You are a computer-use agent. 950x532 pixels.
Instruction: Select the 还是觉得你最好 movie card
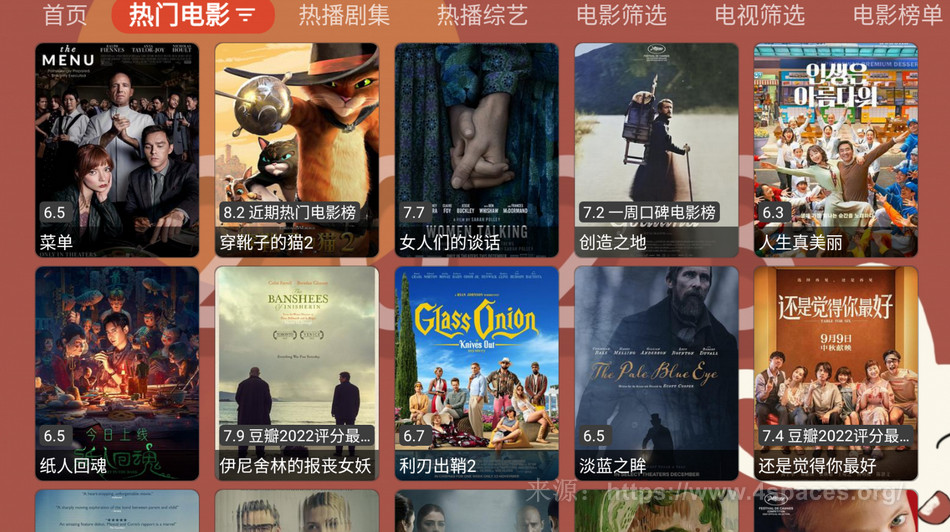tap(836, 373)
